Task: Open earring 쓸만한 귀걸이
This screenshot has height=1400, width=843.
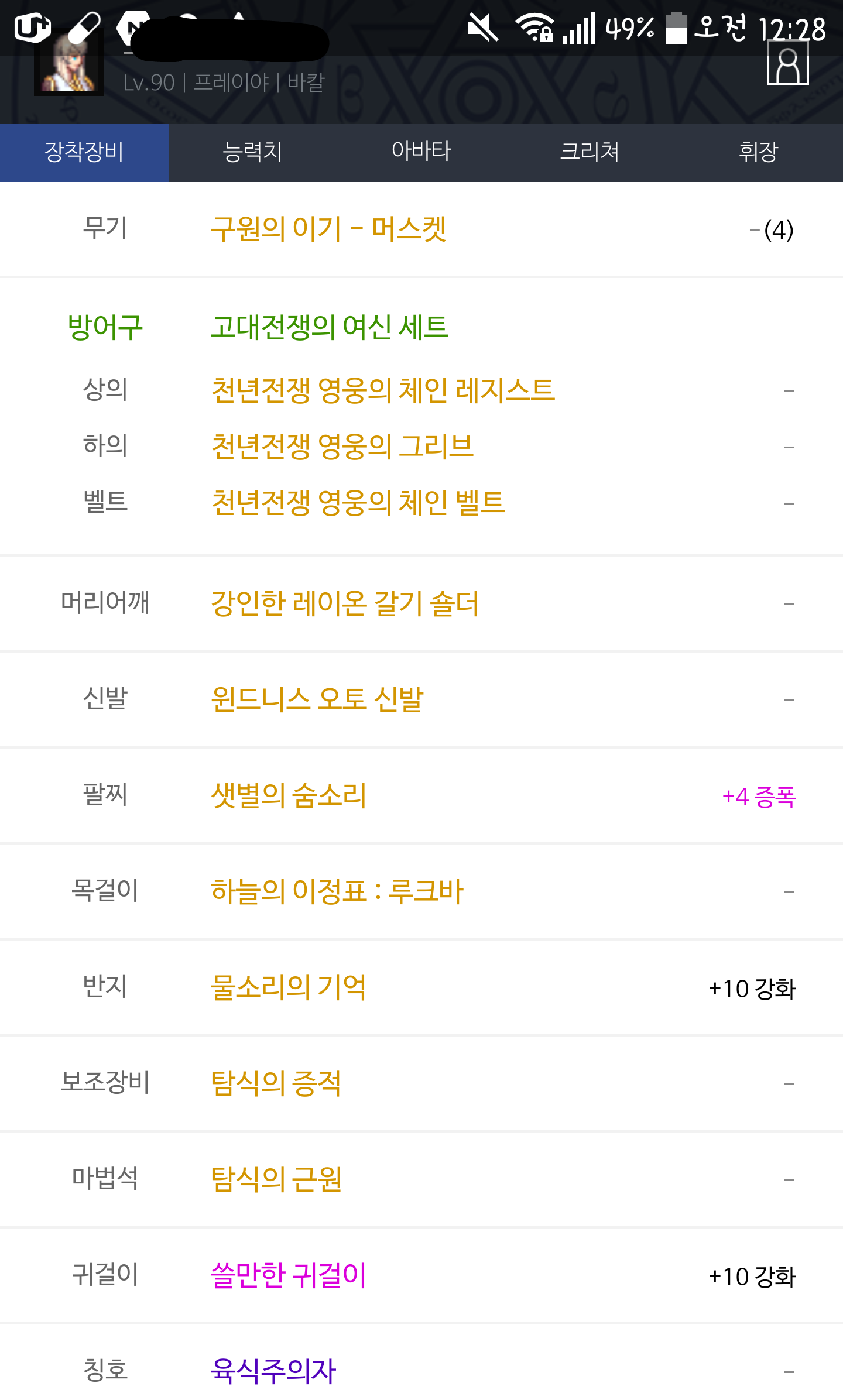Action: point(289,1275)
